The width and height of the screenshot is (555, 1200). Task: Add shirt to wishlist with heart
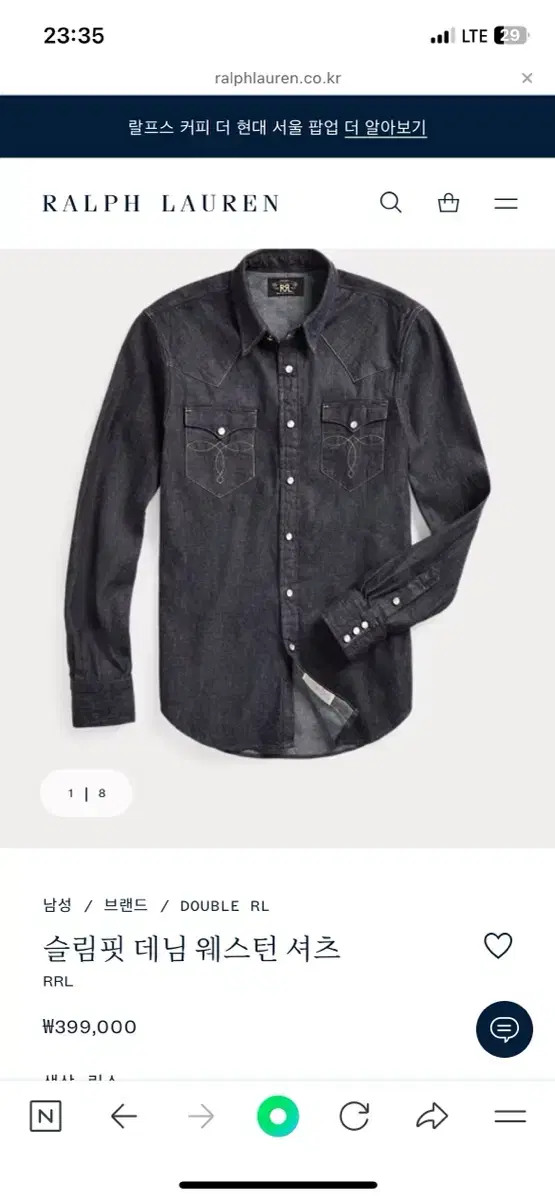coord(498,946)
